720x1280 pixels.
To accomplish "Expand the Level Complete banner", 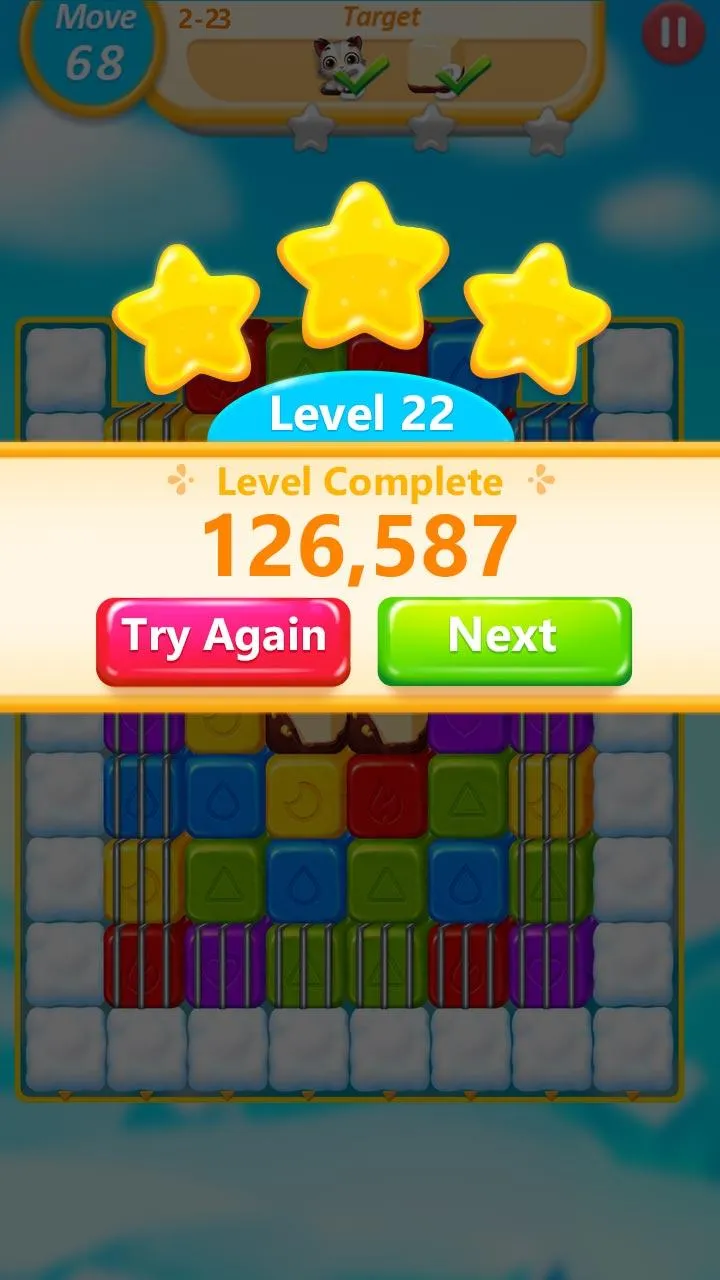I will [x=360, y=482].
